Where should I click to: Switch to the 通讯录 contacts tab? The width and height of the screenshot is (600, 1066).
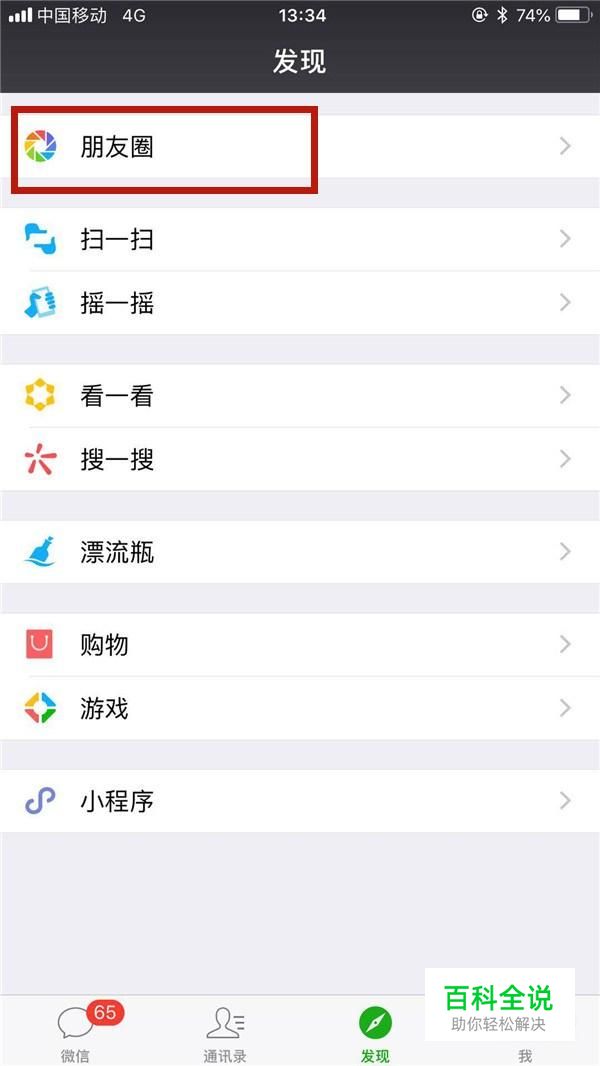tap(225, 1032)
